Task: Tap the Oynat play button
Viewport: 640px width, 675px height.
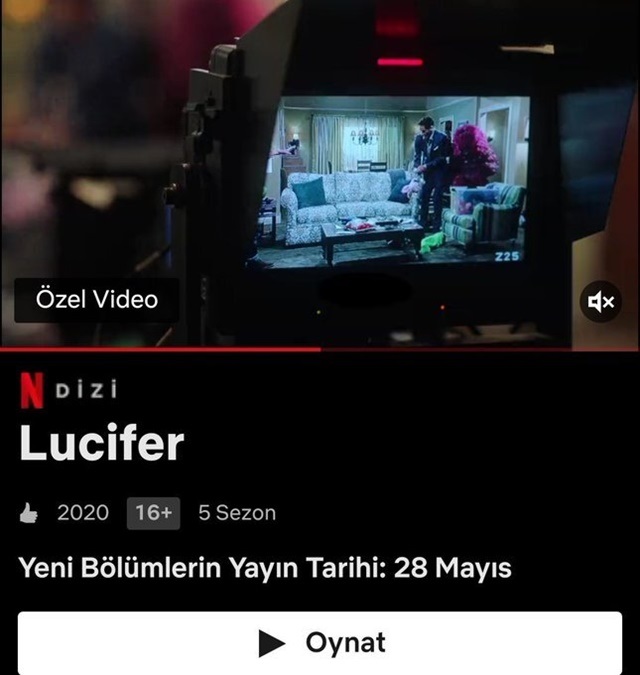Action: [x=320, y=642]
